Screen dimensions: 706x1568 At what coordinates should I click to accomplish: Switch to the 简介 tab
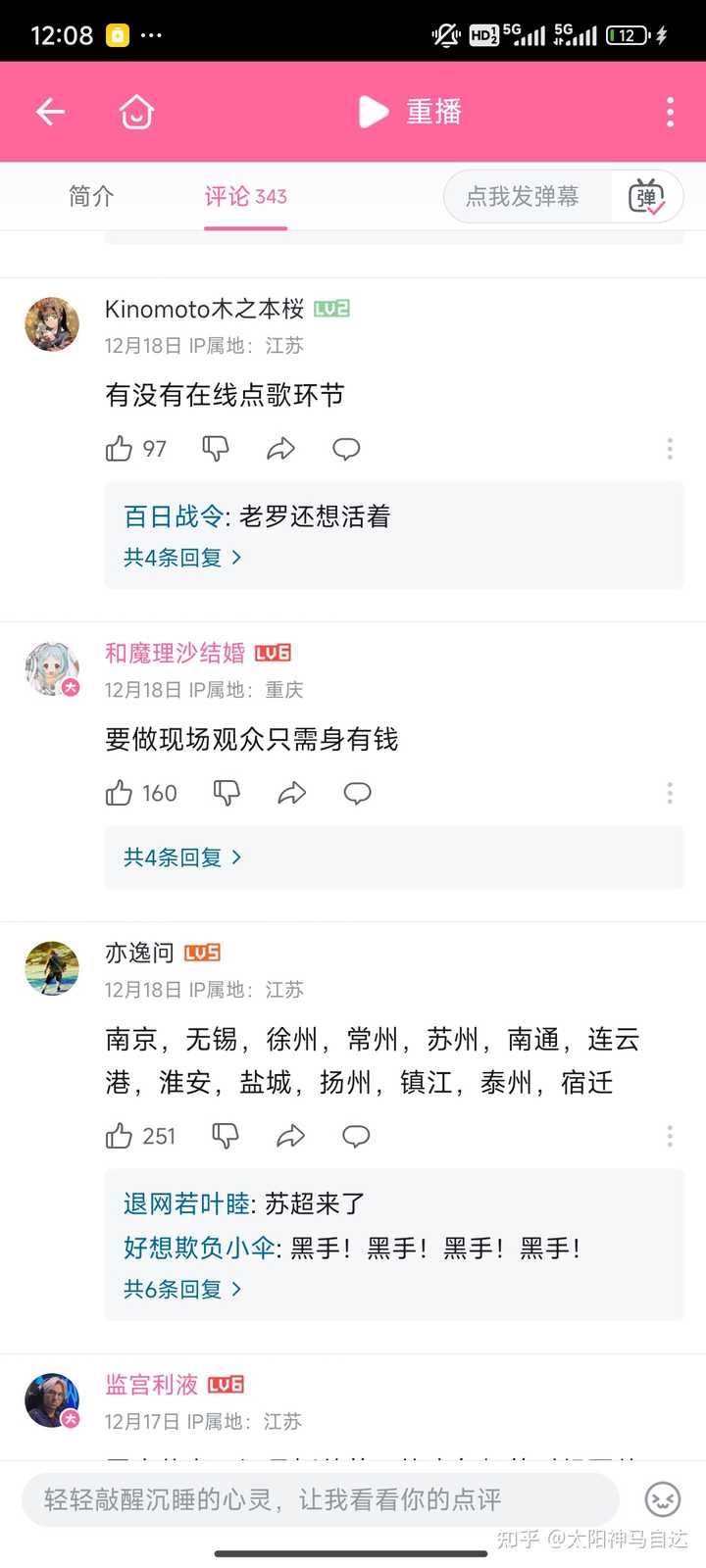(x=91, y=196)
